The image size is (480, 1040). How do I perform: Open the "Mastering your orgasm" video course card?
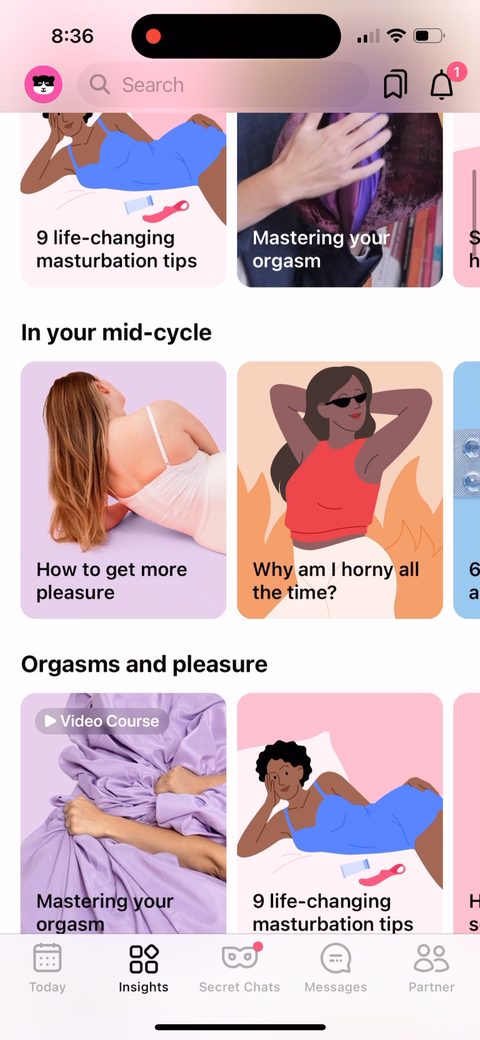(x=123, y=813)
